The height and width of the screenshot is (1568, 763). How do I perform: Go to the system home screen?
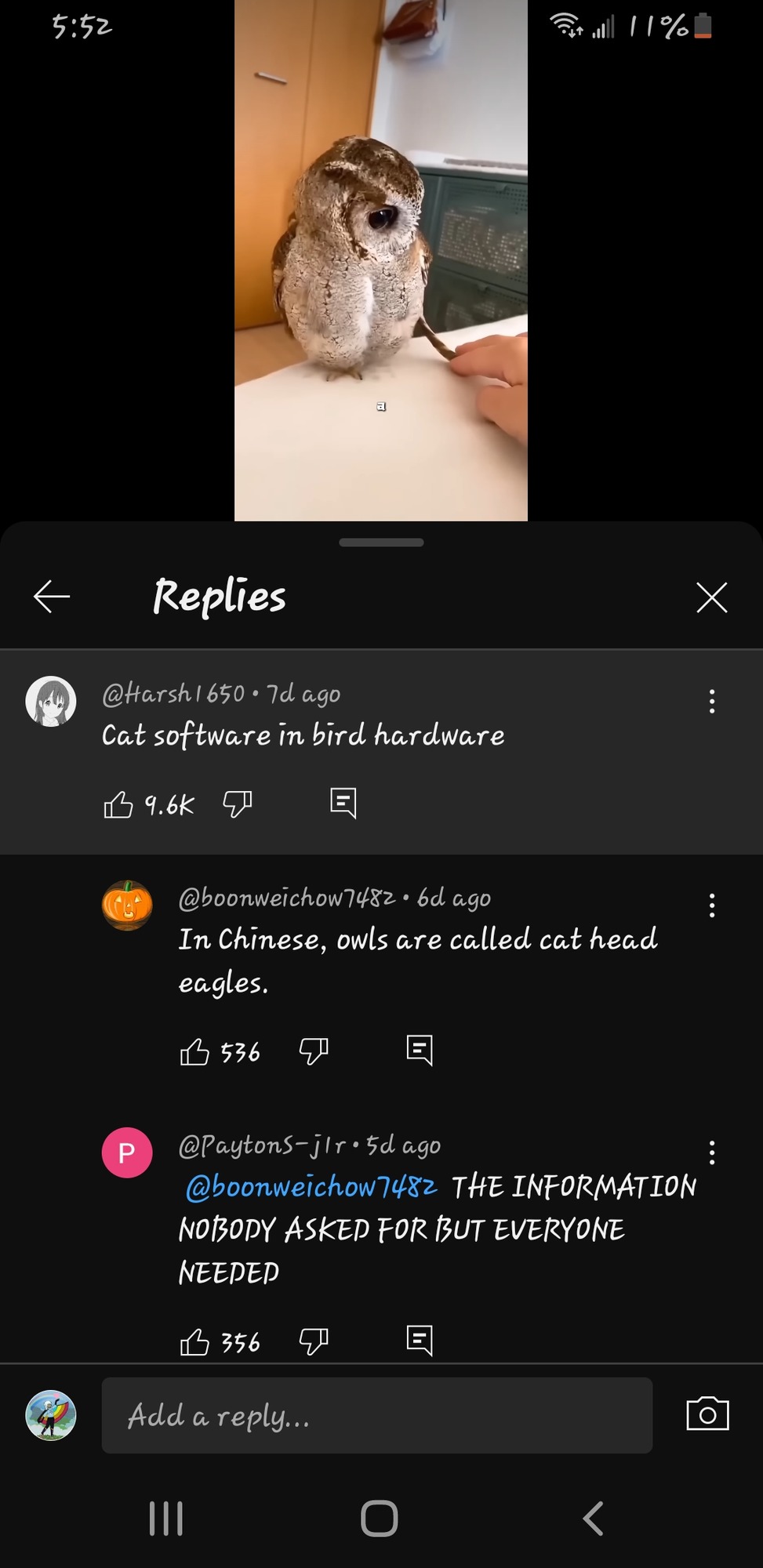(x=380, y=1518)
